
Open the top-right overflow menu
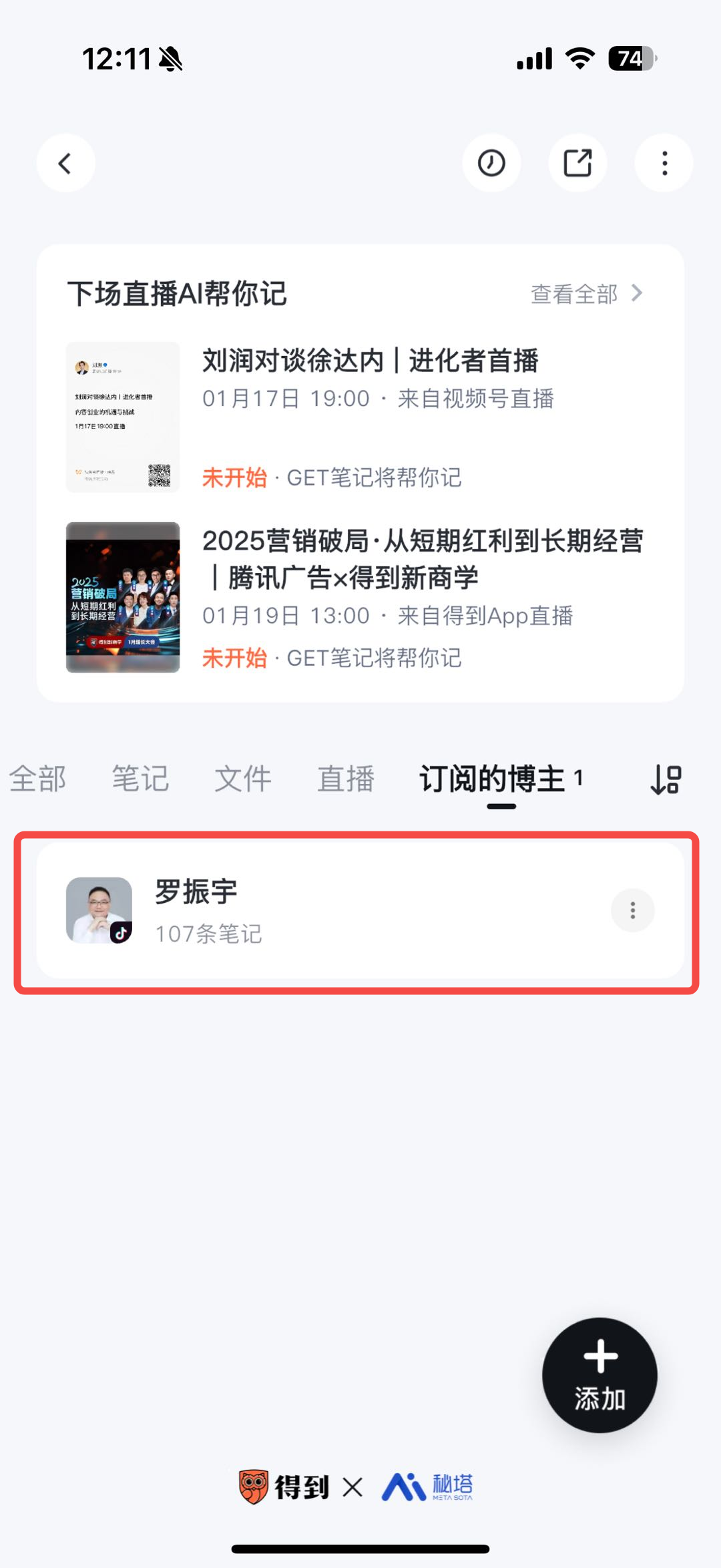664,164
